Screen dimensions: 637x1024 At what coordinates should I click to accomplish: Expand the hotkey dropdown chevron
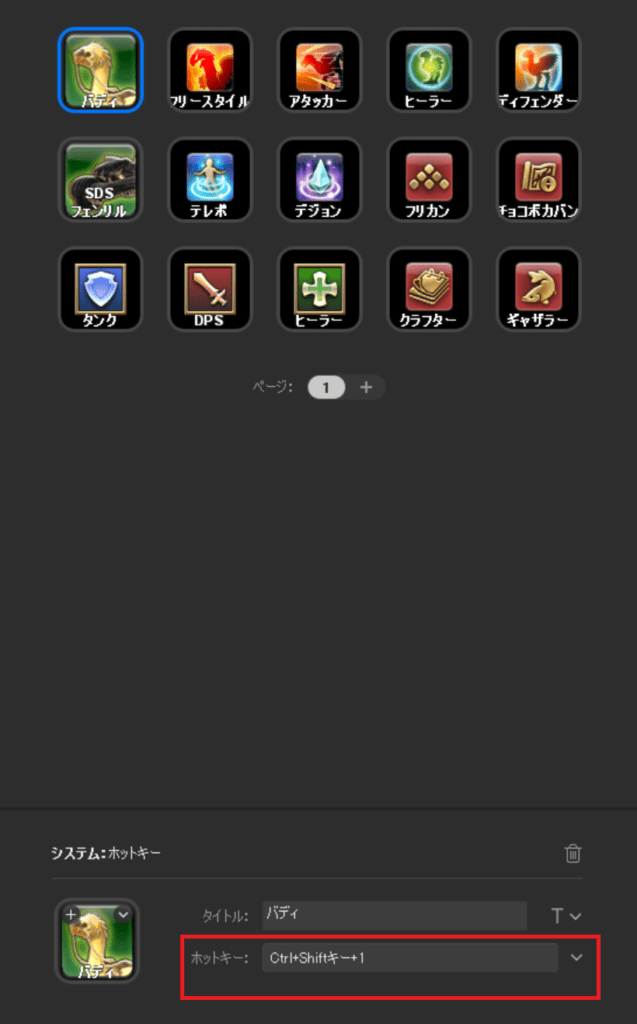pyautogui.click(x=577, y=958)
